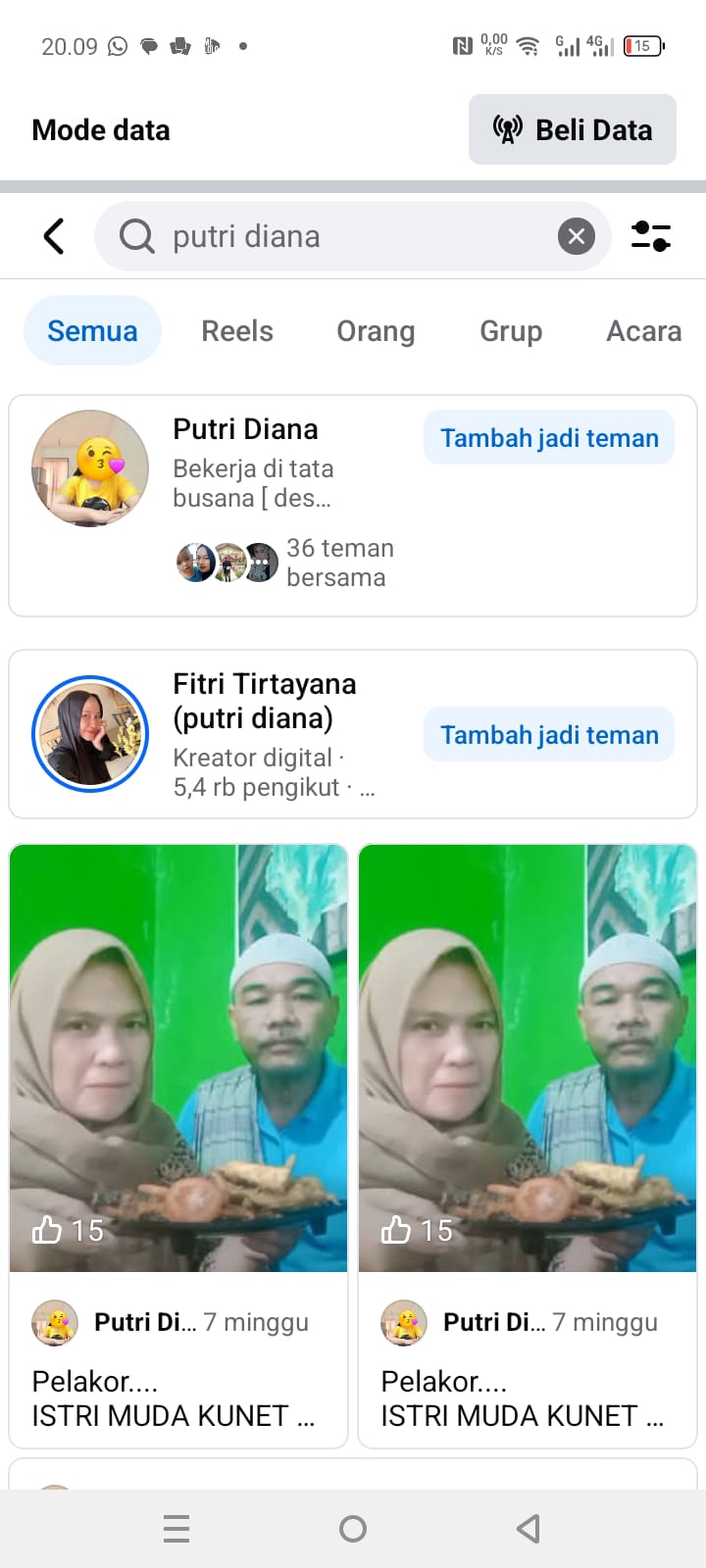The height and width of the screenshot is (1568, 706).
Task: Go back from search results
Action: pyautogui.click(x=54, y=236)
